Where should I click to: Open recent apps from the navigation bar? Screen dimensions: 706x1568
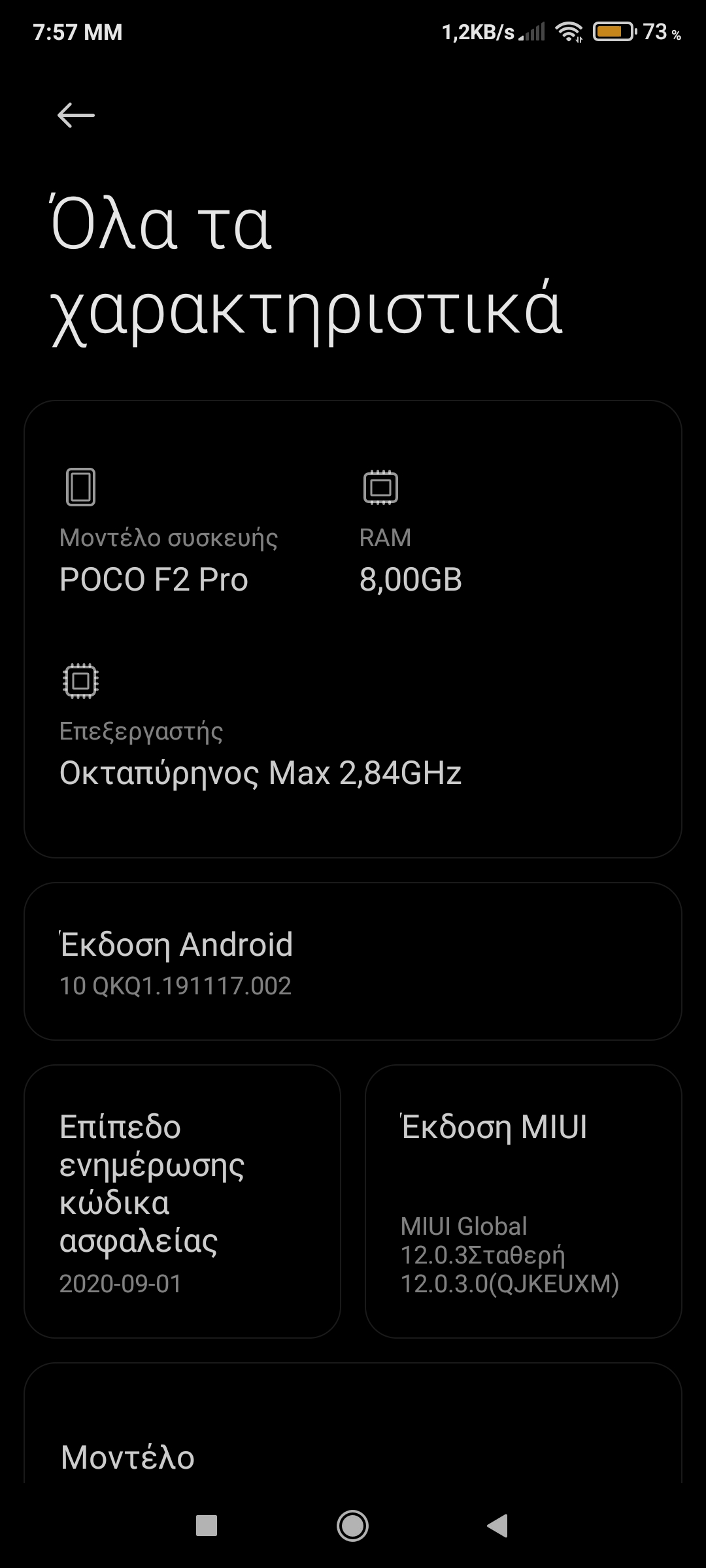pos(207,1526)
